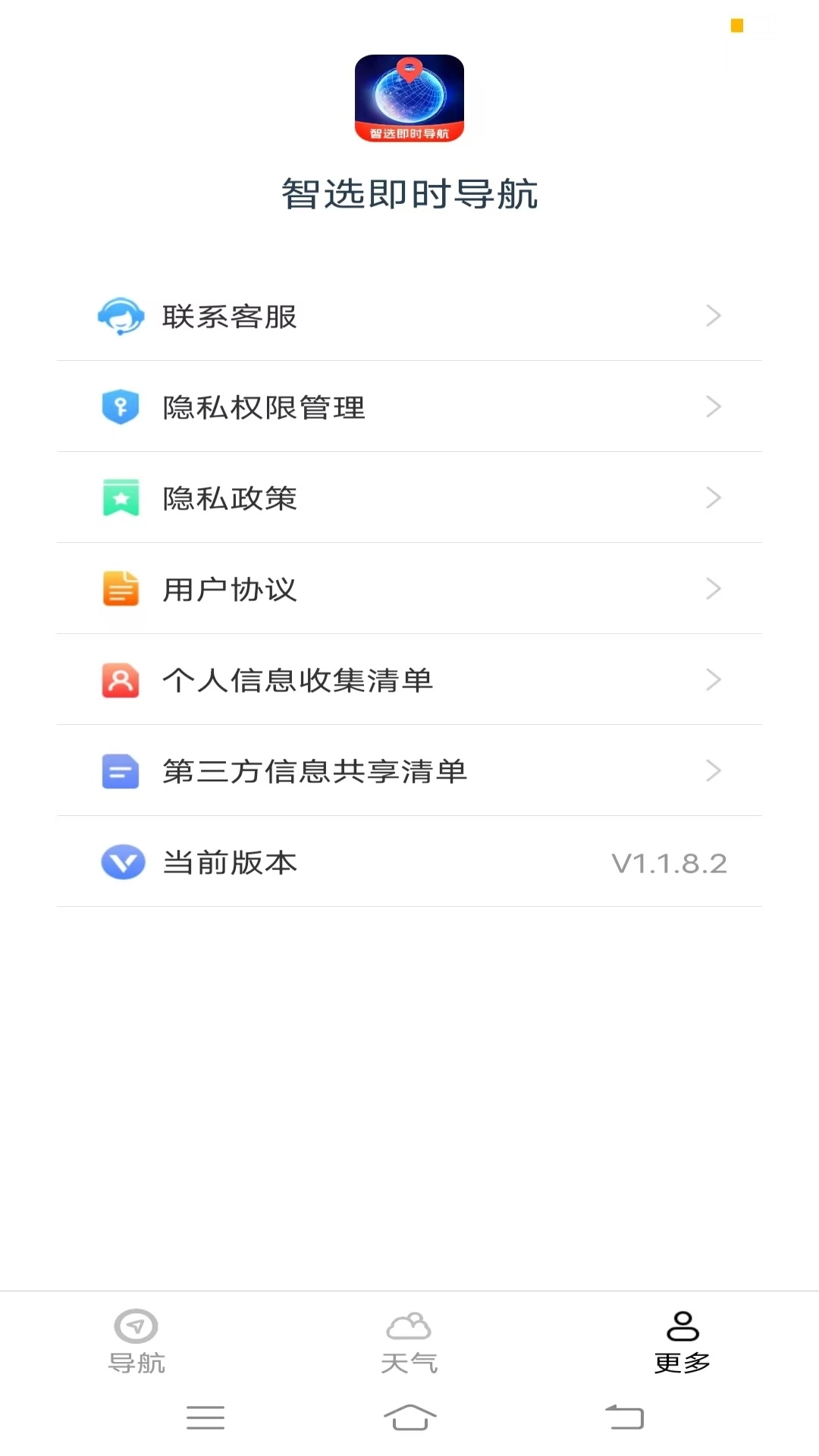Screen dimensions: 819x1456
Task: View the 第三方信息共享清单 entry
Action: tap(409, 771)
